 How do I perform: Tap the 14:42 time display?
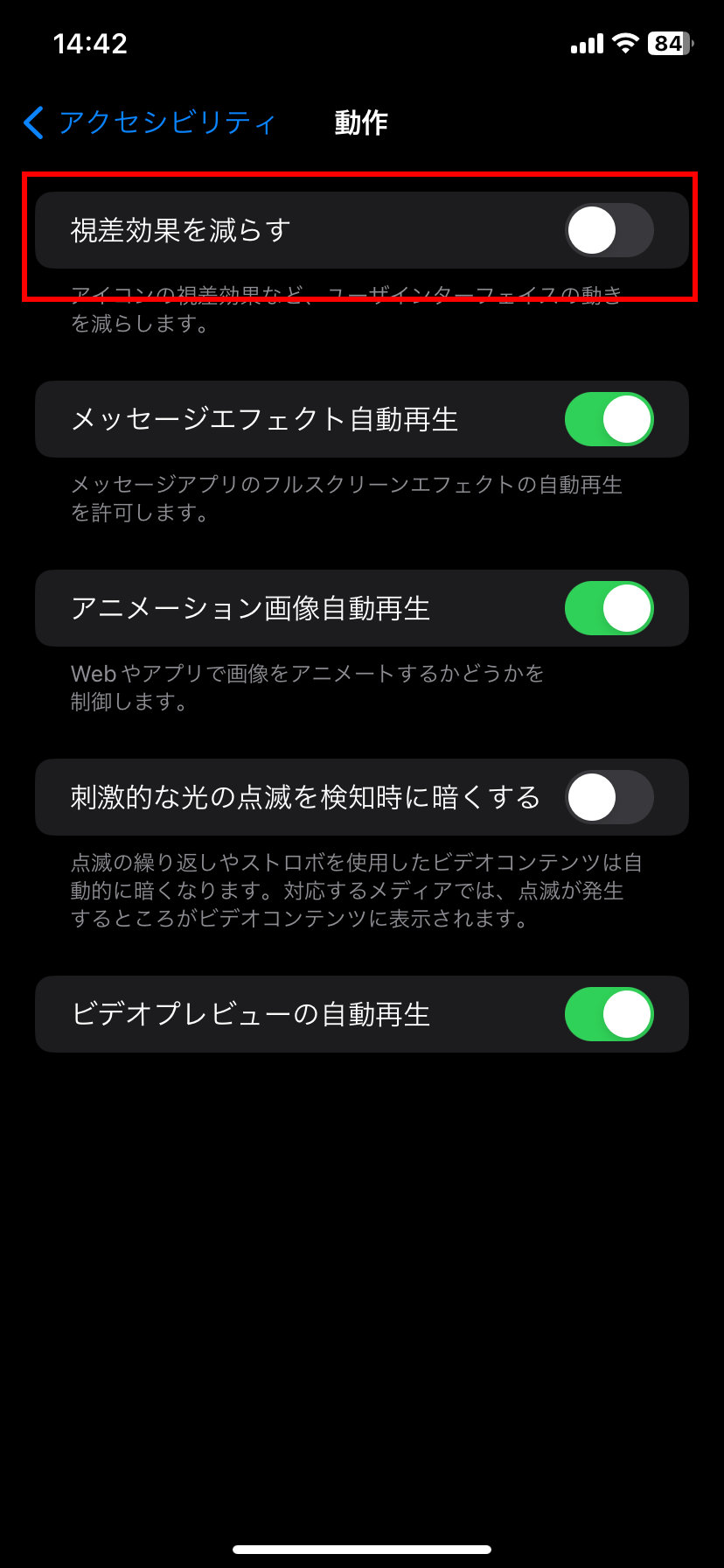pos(90,43)
